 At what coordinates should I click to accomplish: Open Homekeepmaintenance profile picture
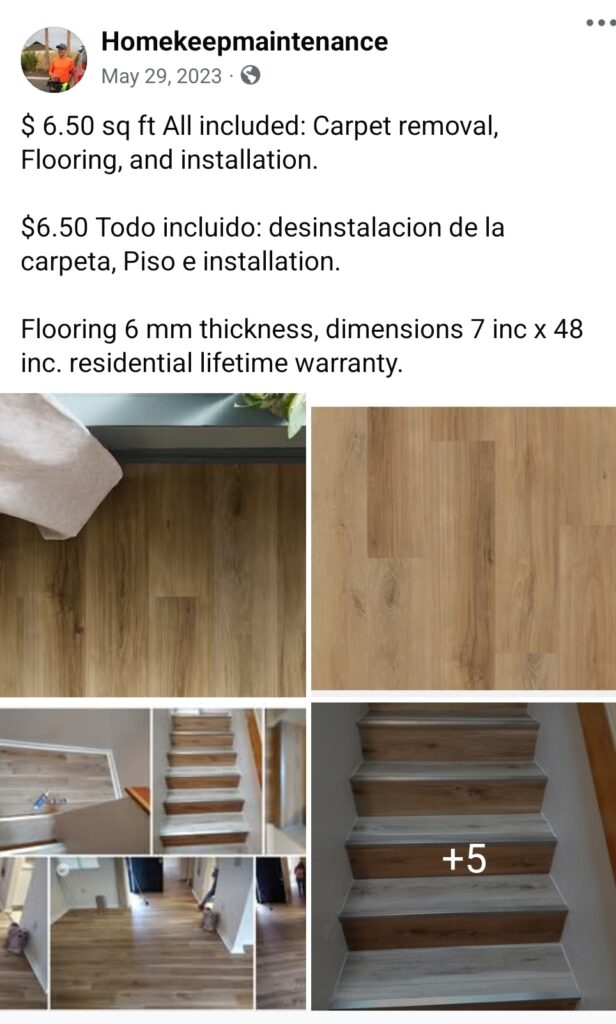pyautogui.click(x=53, y=59)
